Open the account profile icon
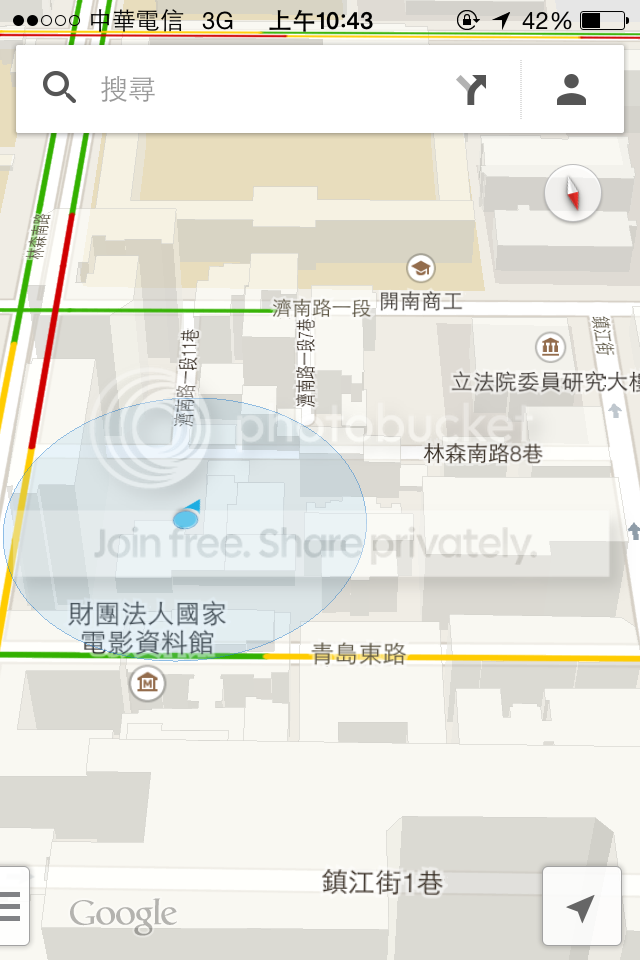640x960 pixels. 572,90
